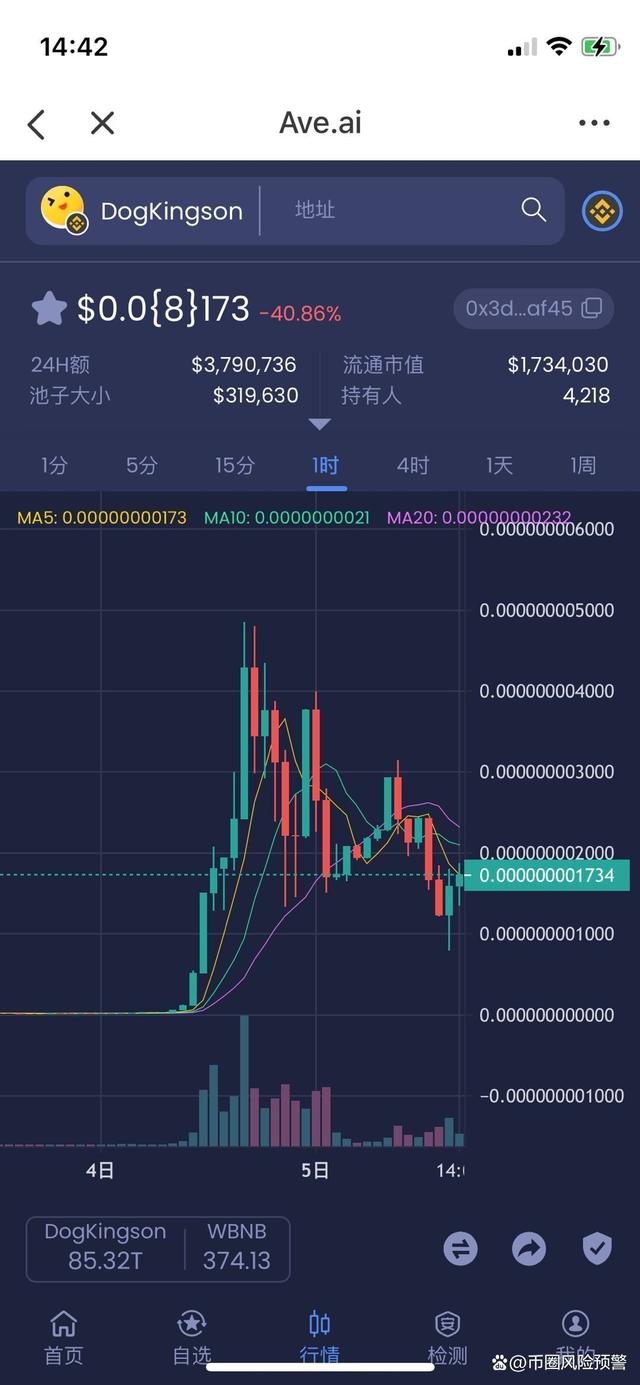640x1385 pixels.
Task: Tap the magnifier search icon
Action: [x=534, y=210]
